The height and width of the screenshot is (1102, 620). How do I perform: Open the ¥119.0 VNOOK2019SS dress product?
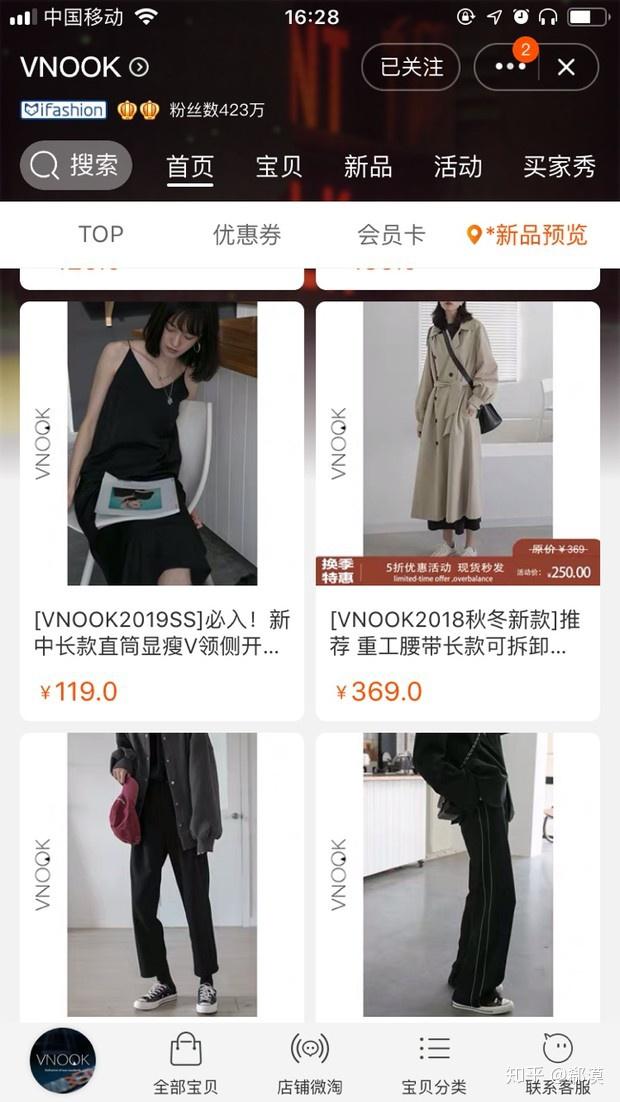[x=162, y=510]
